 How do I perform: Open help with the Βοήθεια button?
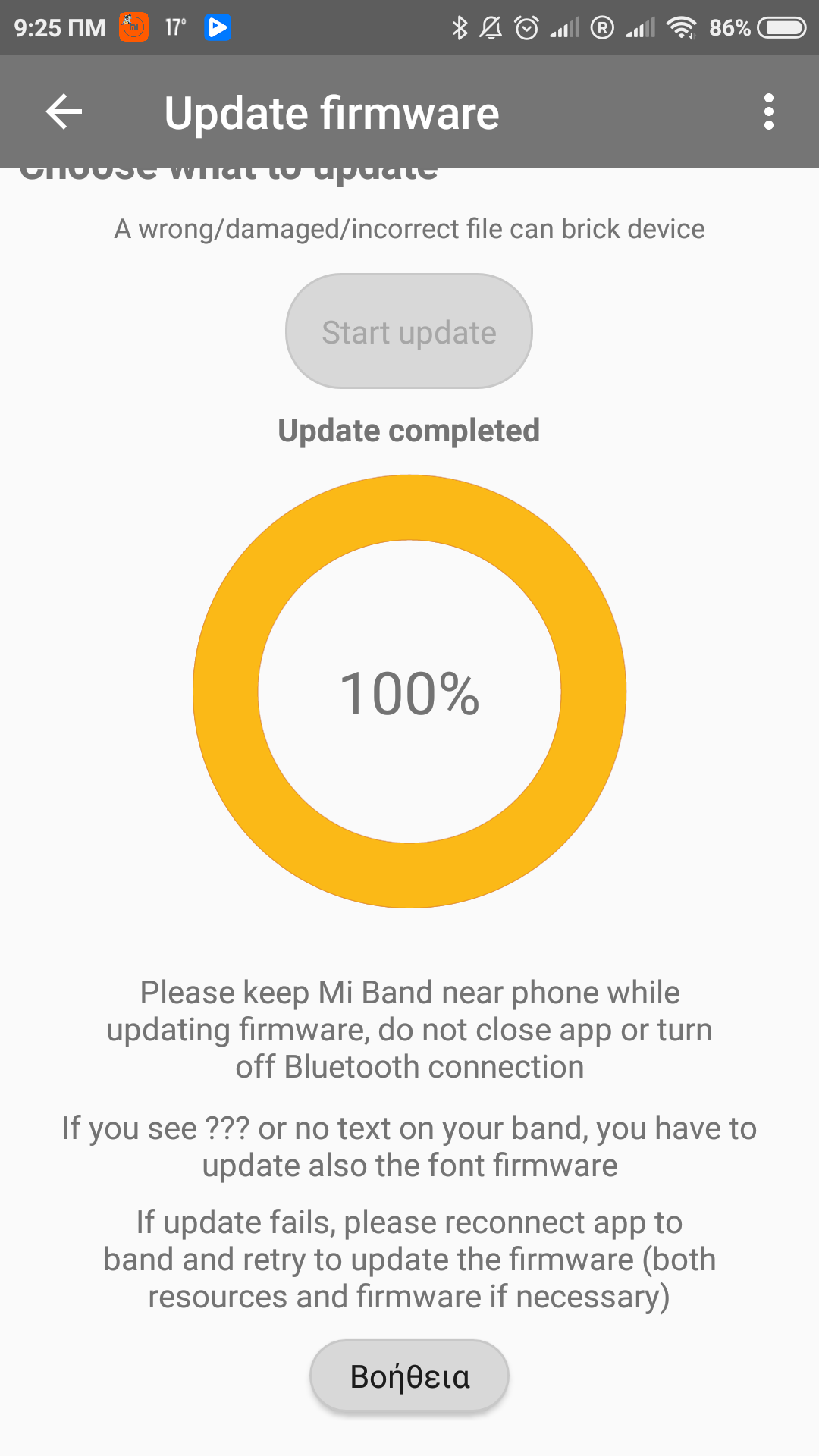click(409, 1376)
